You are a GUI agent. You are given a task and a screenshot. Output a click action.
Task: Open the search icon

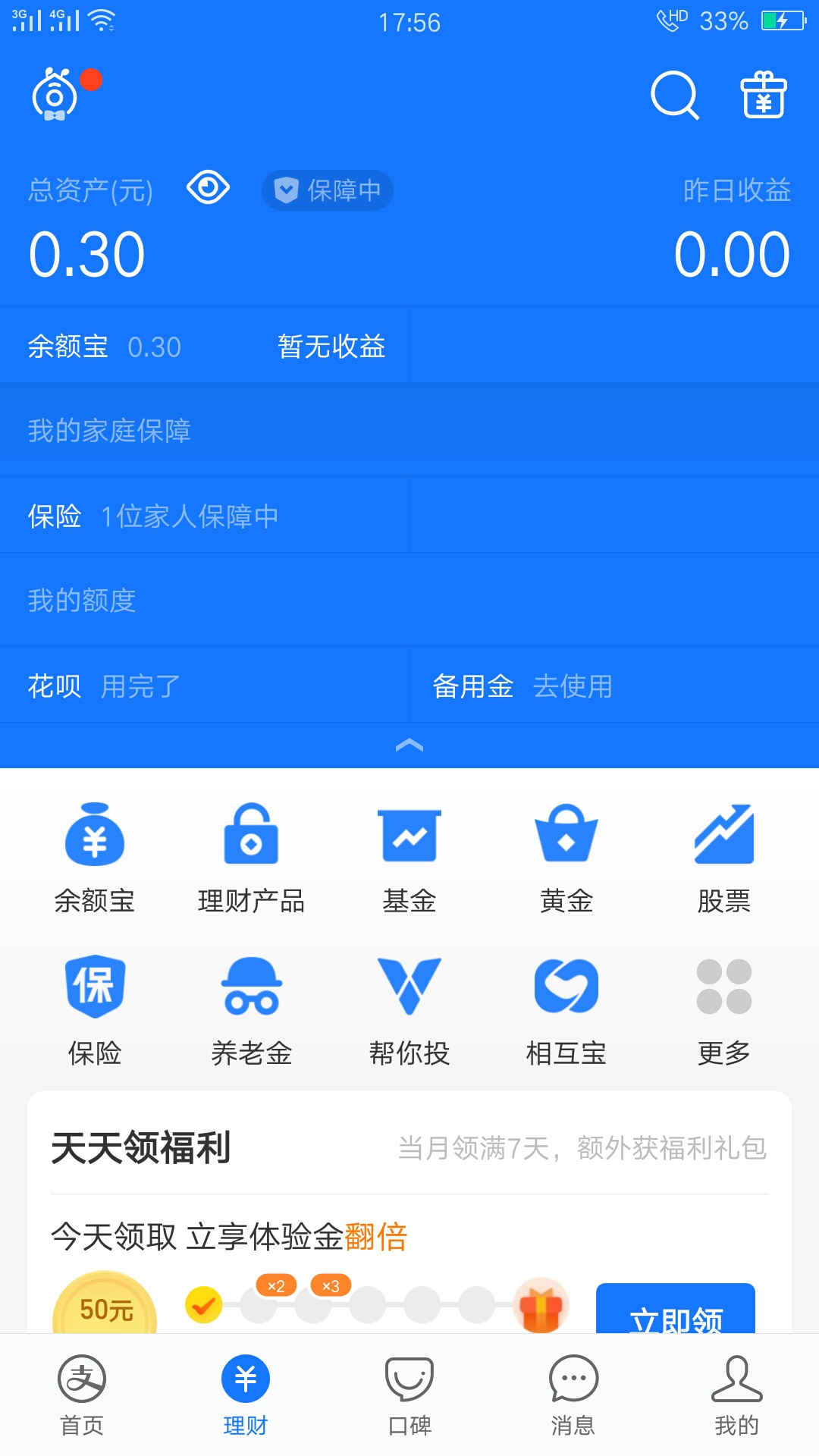pyautogui.click(x=674, y=96)
